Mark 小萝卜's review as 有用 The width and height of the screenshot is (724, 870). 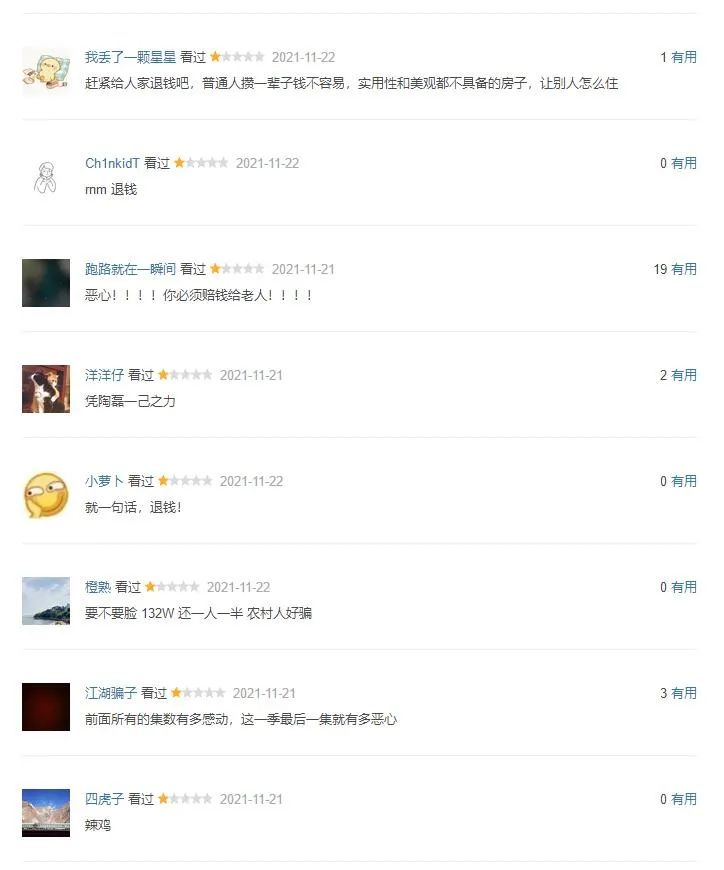[684, 481]
